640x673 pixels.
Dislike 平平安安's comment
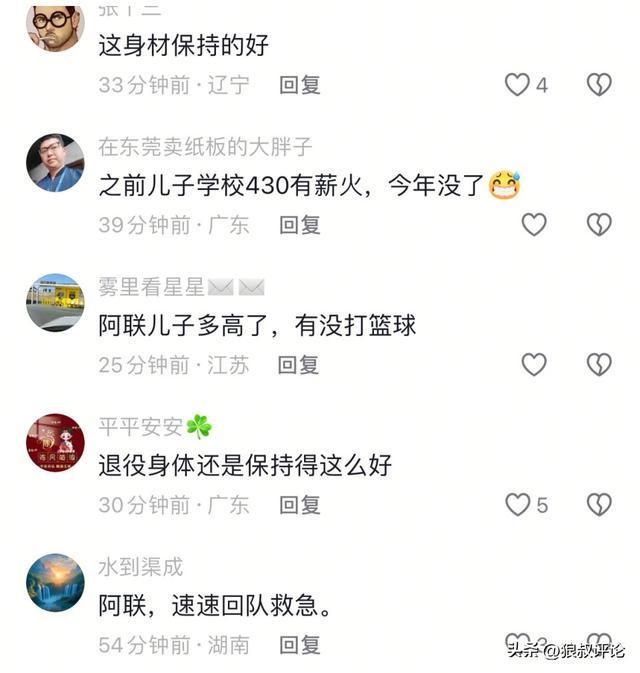[598, 505]
